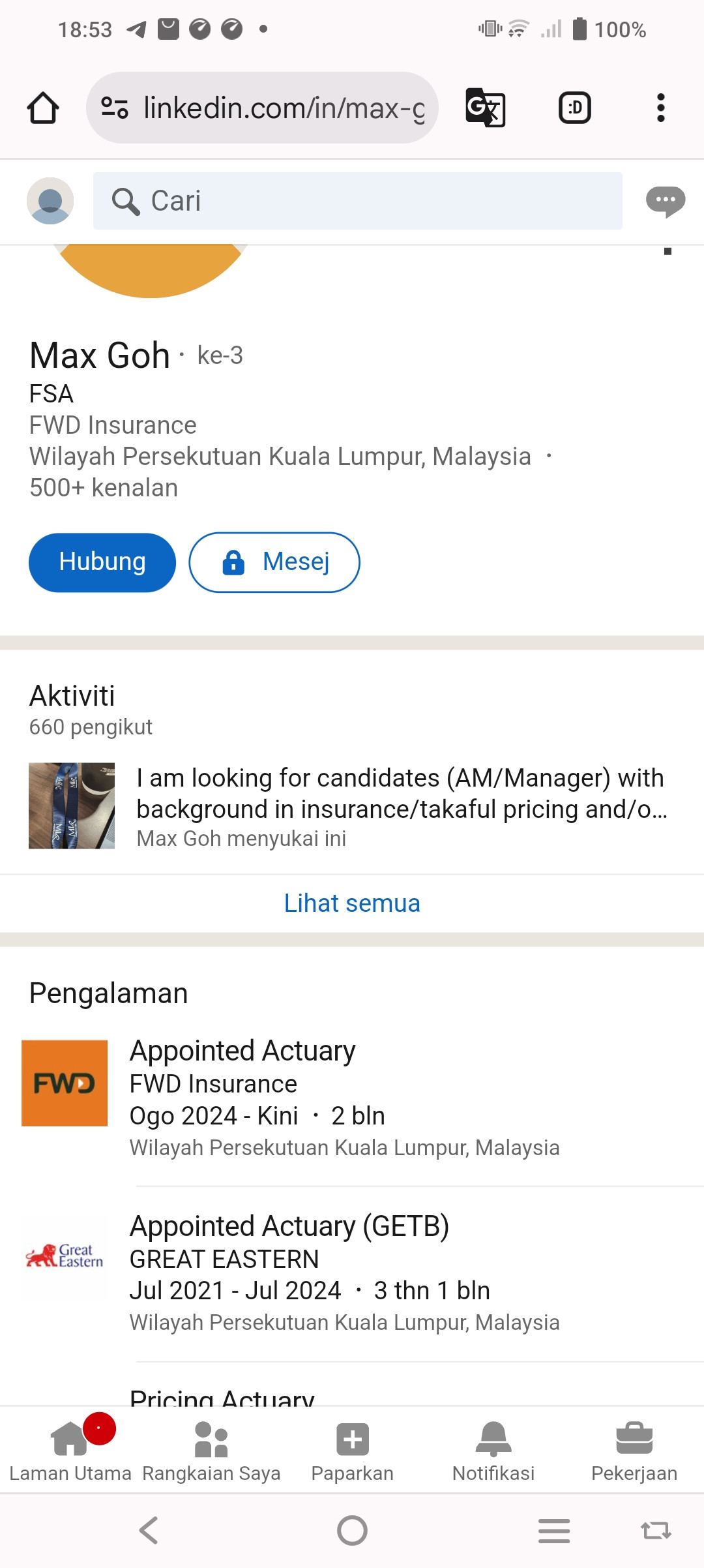704x1568 pixels.
Task: Tap Paparkan to create a post
Action: pos(352,1449)
